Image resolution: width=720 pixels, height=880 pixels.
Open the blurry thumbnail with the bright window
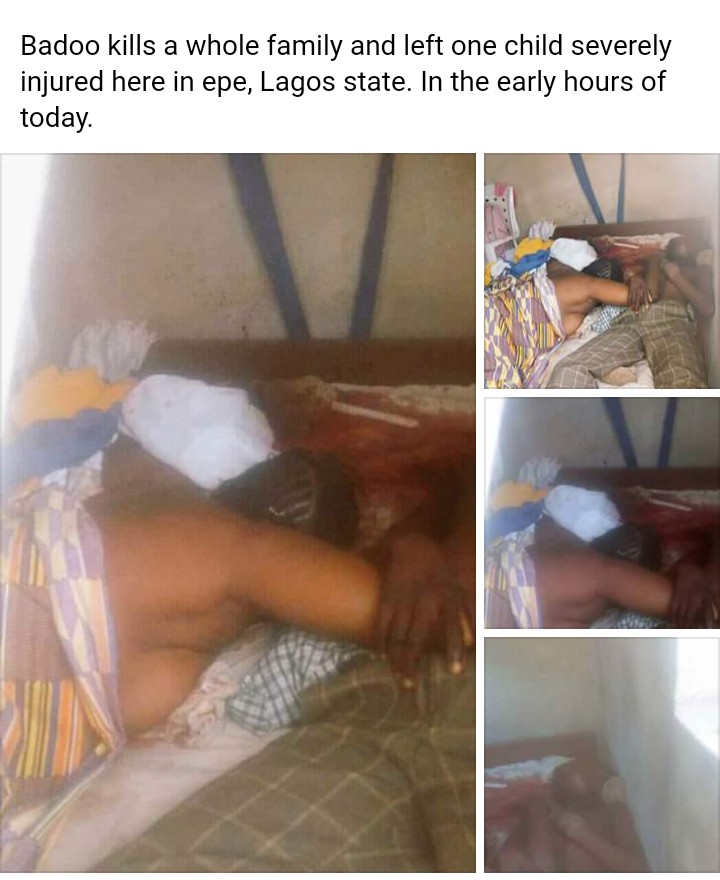(x=601, y=755)
